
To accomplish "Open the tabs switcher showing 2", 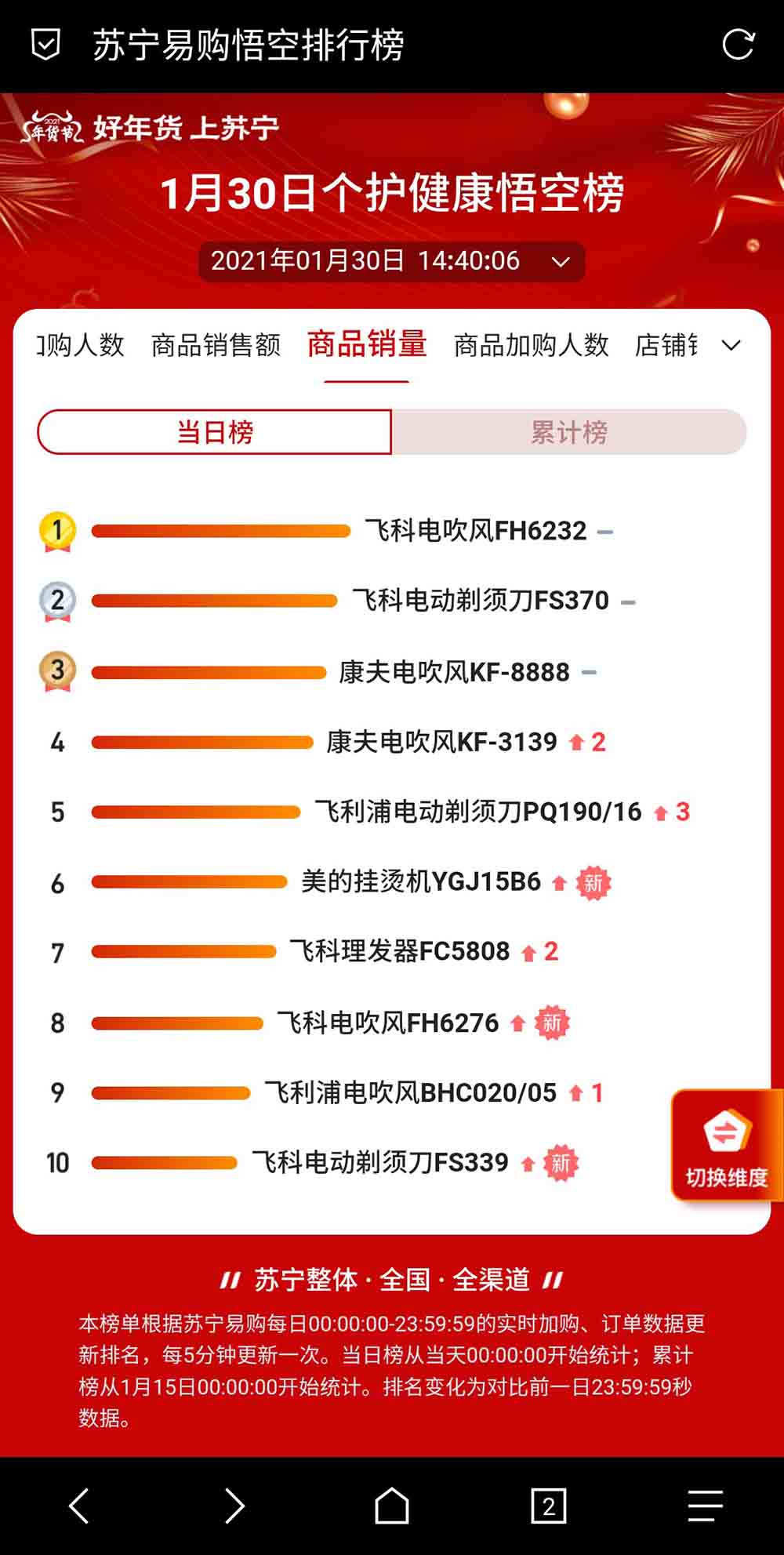I will 548,1506.
